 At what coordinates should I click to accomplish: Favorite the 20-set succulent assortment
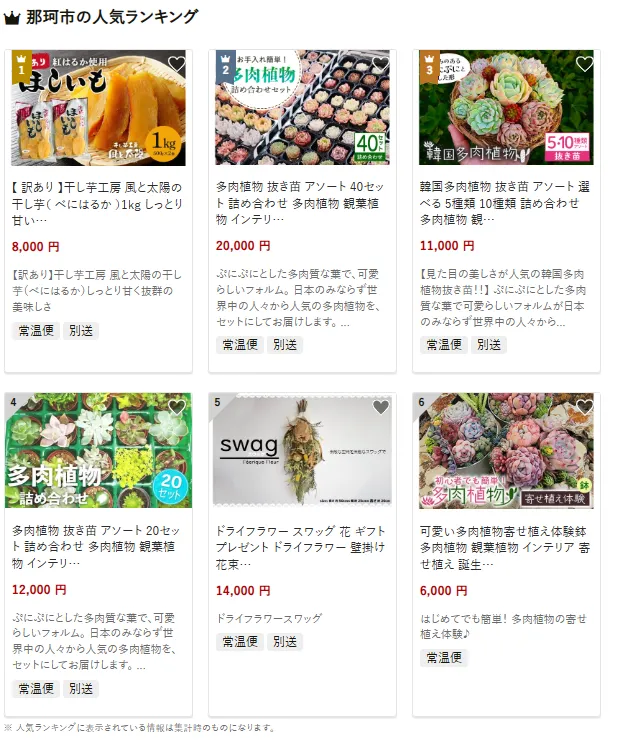pos(176,407)
